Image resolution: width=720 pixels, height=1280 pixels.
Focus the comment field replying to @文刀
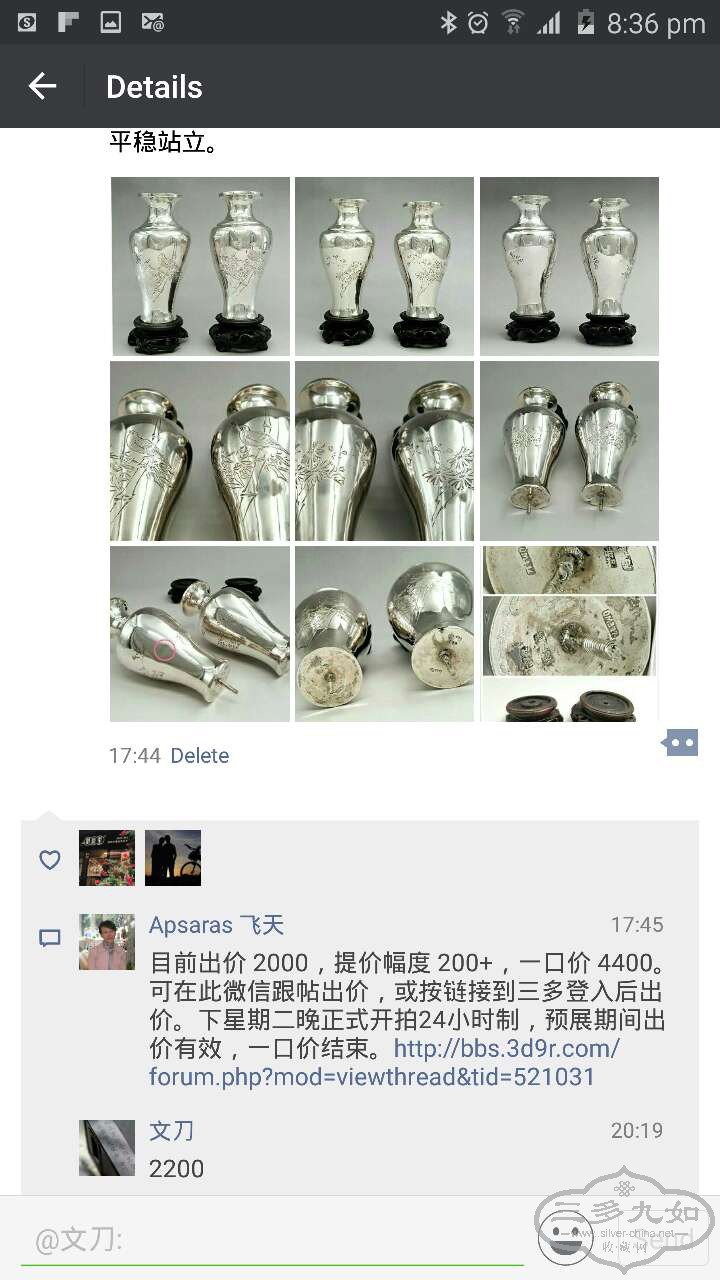point(270,1241)
